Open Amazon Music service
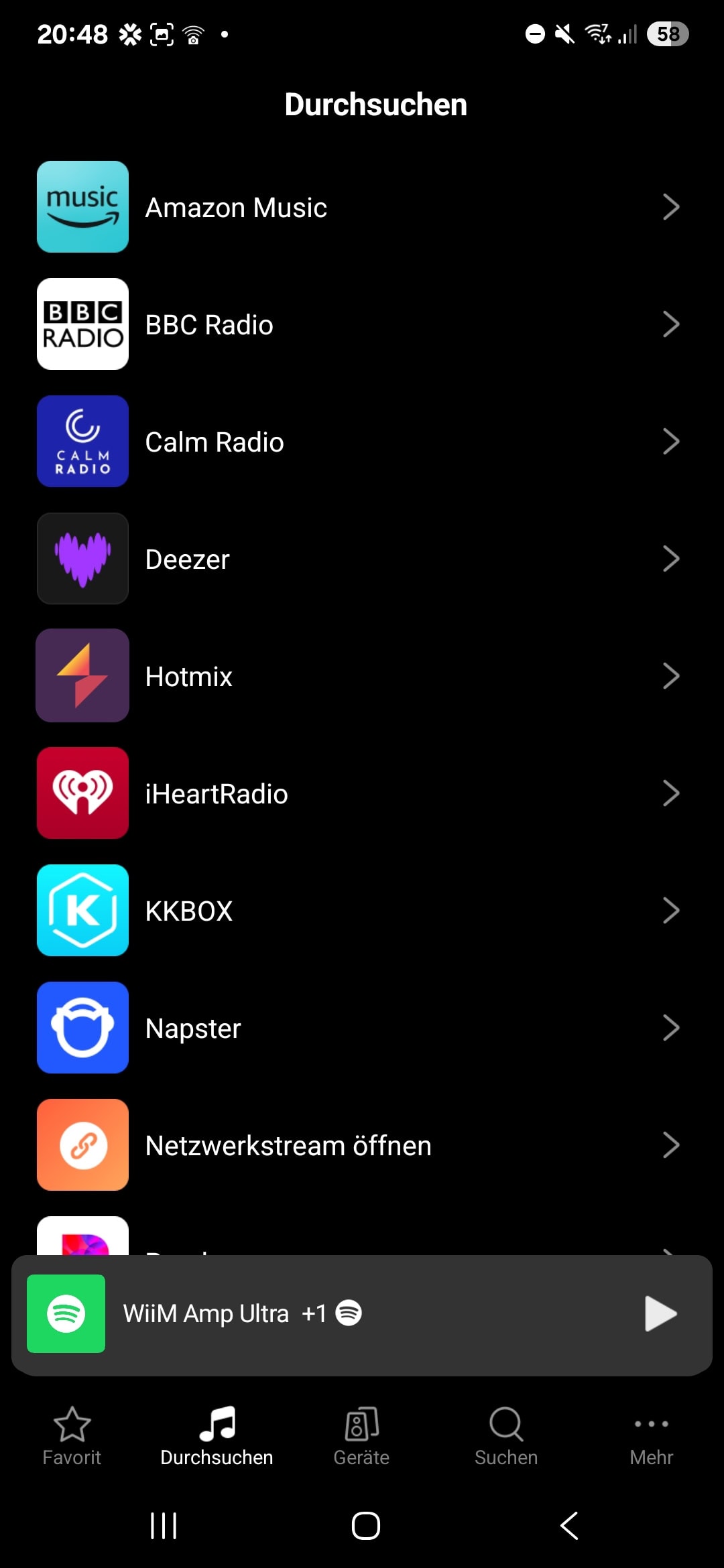The width and height of the screenshot is (724, 1568). coord(362,207)
